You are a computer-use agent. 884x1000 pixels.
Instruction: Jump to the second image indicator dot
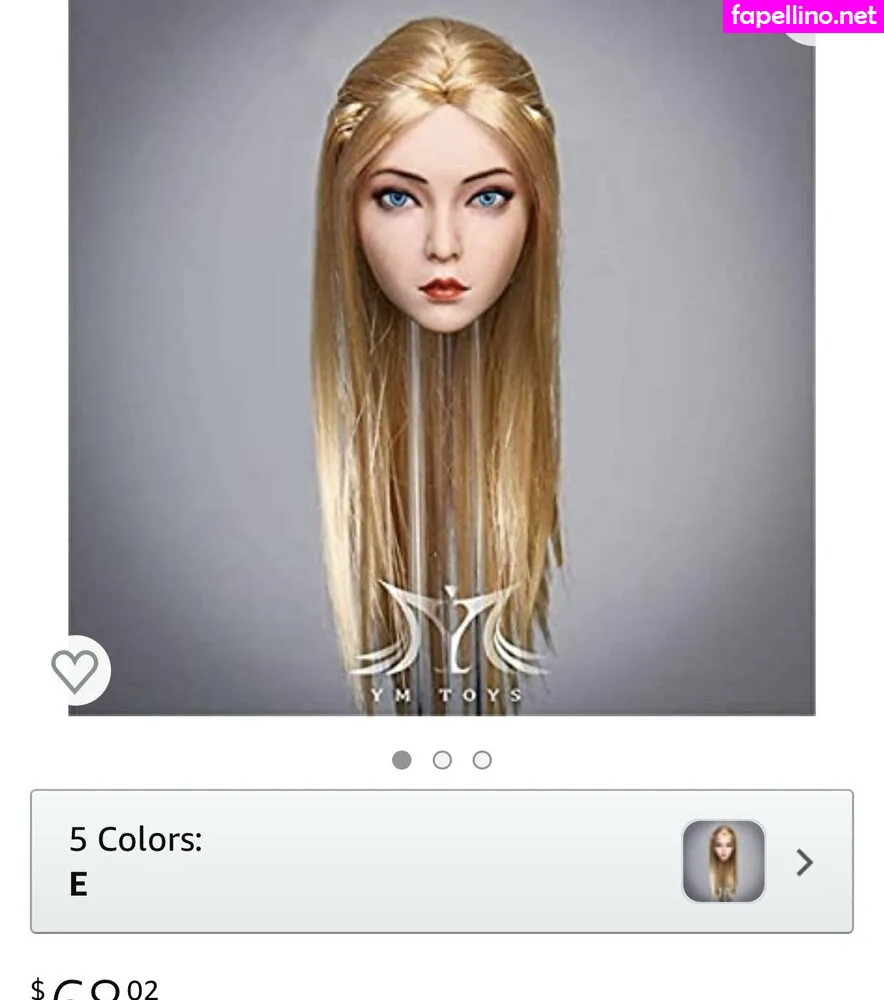pyautogui.click(x=442, y=760)
